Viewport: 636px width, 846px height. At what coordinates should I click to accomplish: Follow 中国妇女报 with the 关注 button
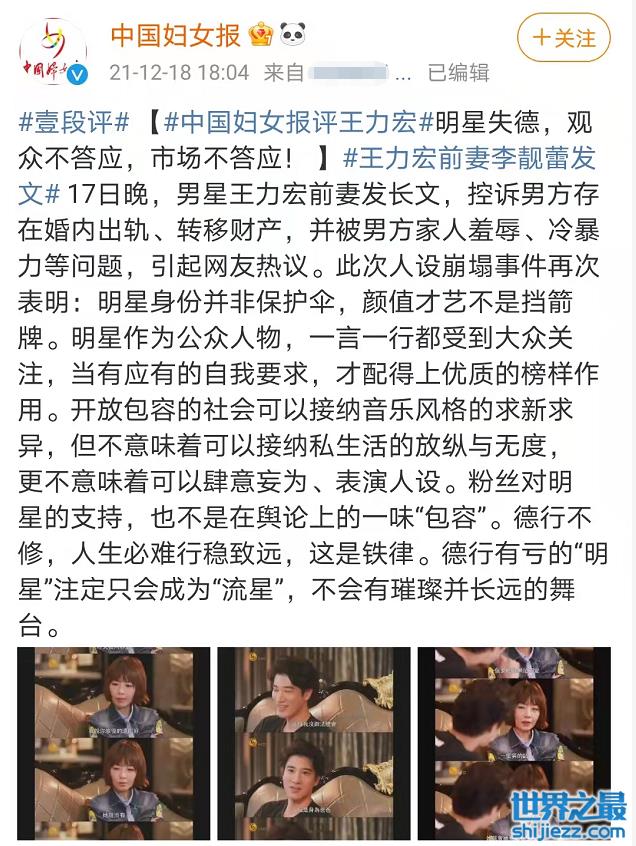pyautogui.click(x=564, y=39)
